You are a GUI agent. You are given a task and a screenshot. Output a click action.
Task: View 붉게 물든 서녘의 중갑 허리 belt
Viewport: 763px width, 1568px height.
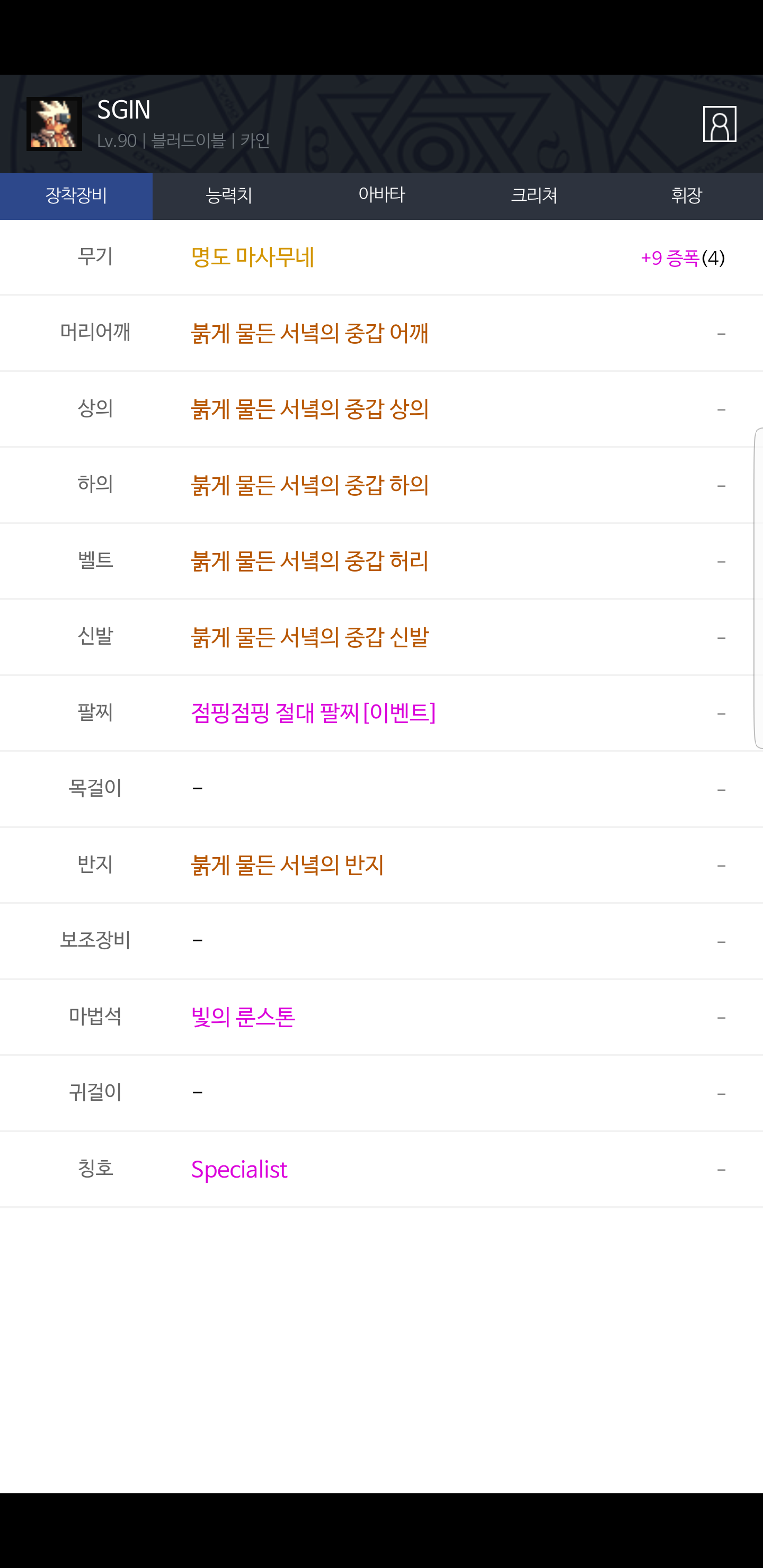point(310,561)
